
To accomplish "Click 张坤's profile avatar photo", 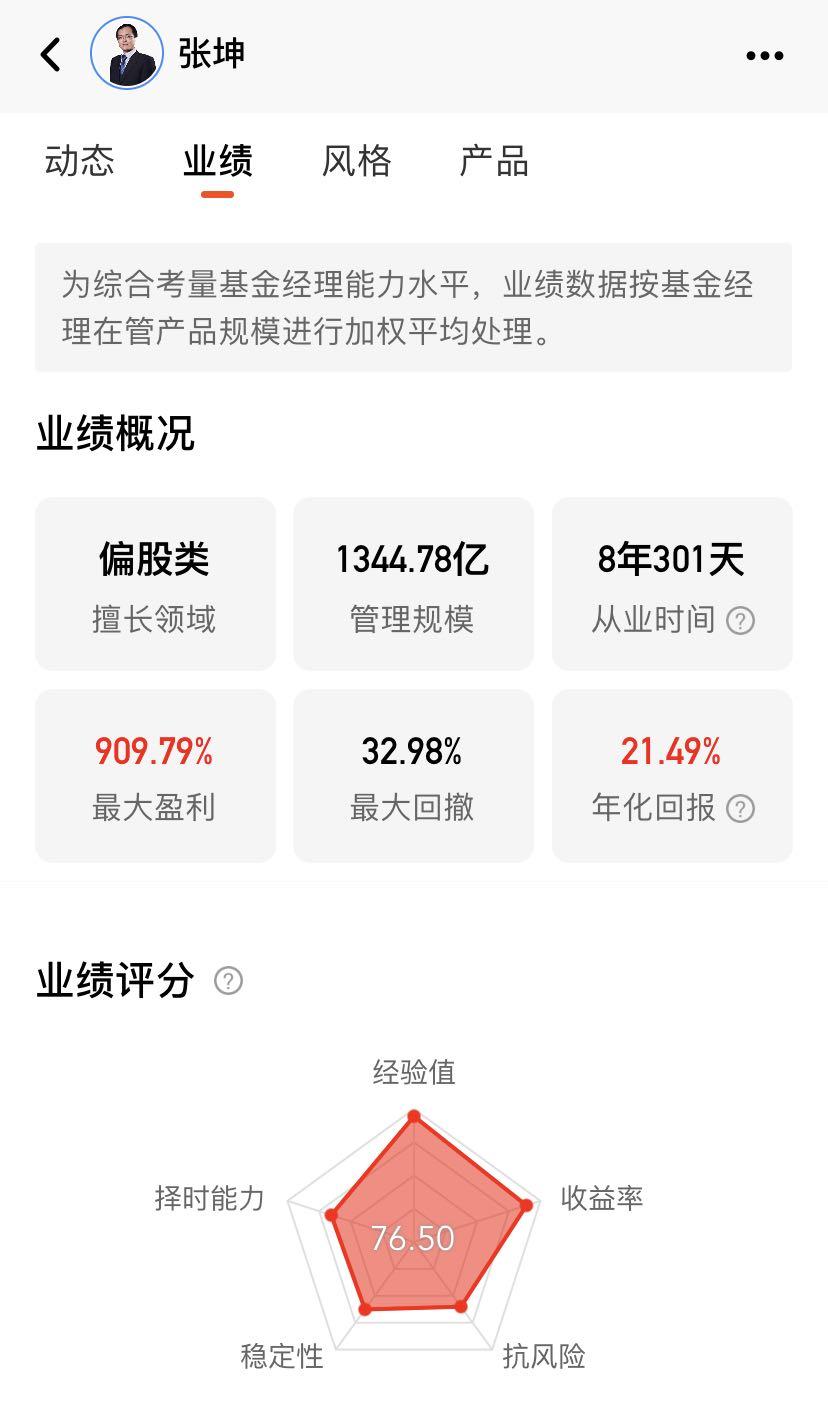I will pos(126,55).
